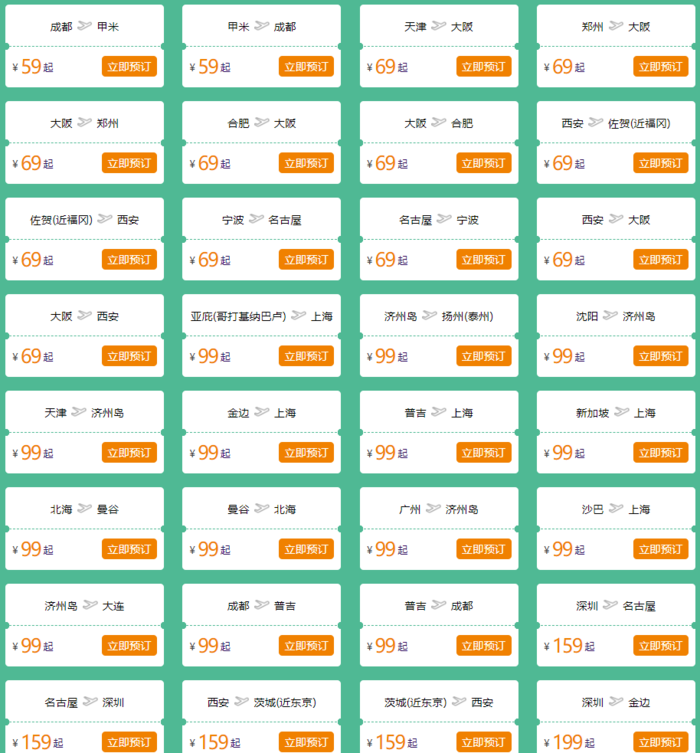
Task: Book the 宁波 to 名古屋 flight
Action: pos(306,260)
